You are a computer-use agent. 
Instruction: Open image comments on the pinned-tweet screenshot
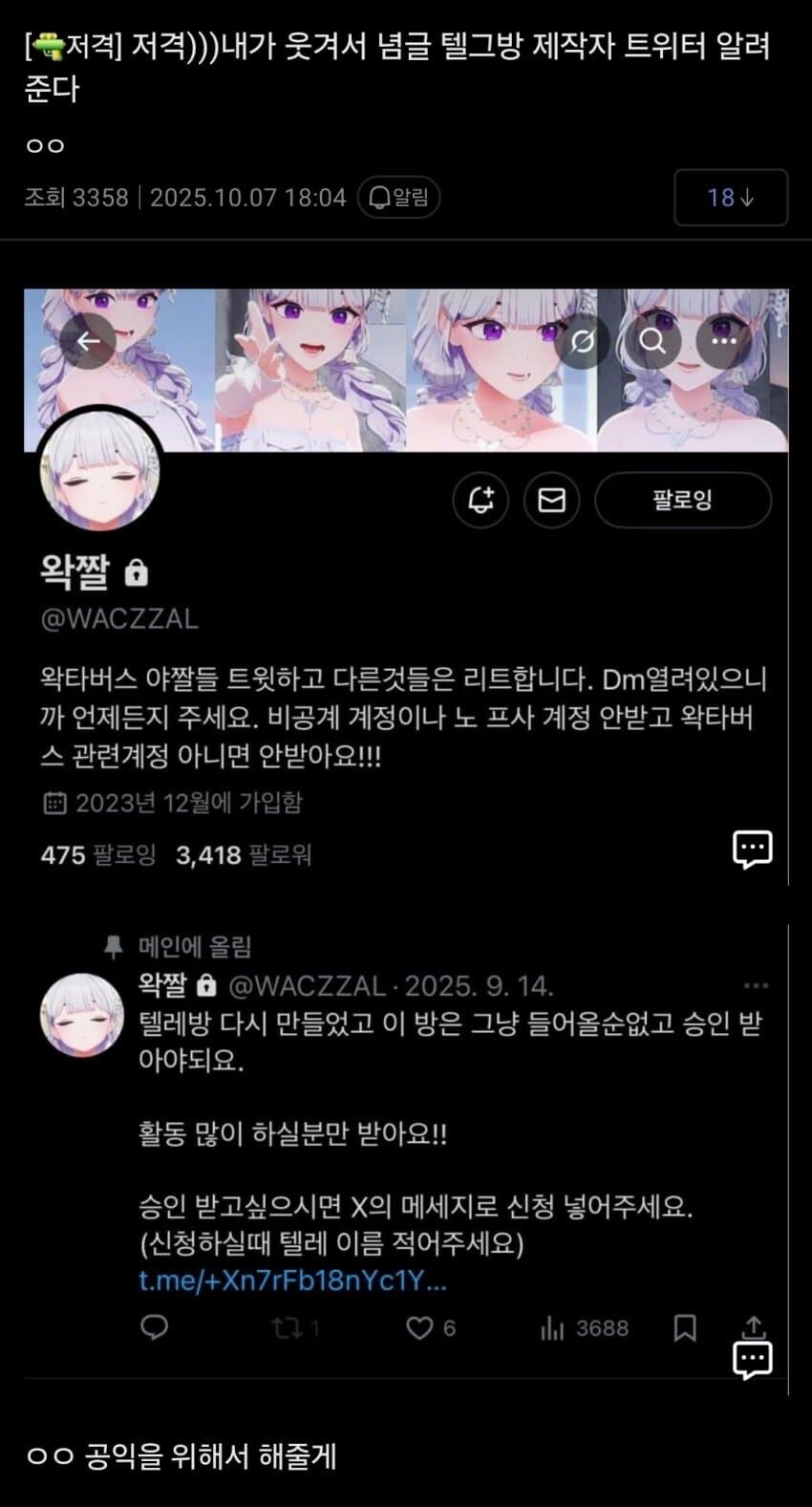click(752, 1358)
